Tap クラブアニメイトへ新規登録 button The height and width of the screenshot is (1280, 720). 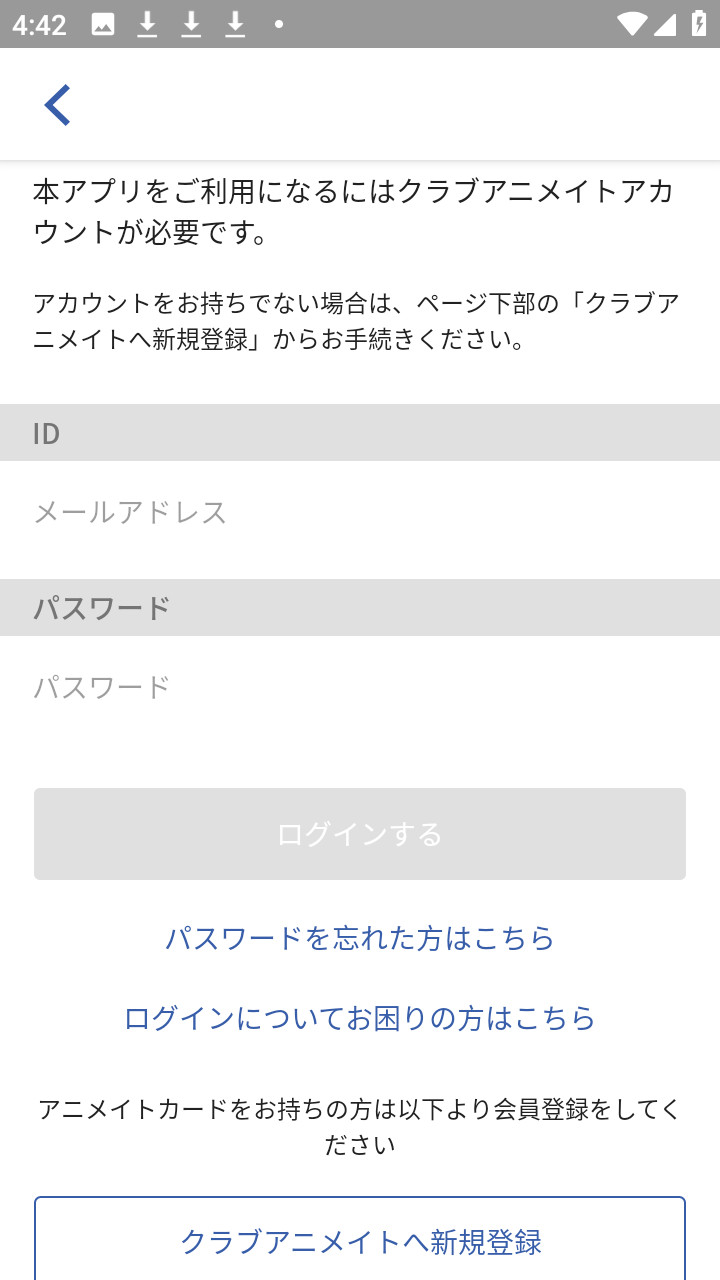click(x=360, y=1242)
